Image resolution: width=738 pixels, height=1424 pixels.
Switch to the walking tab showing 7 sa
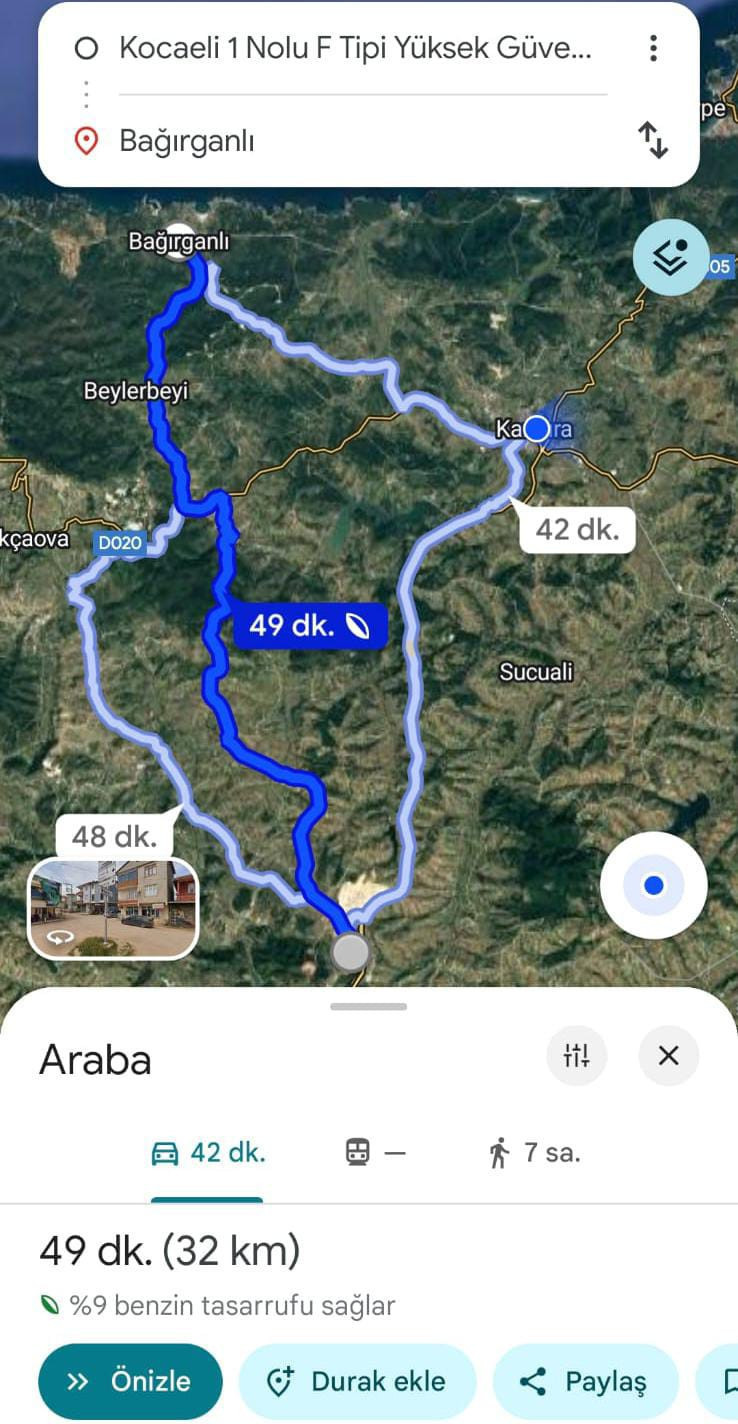[x=534, y=1151]
